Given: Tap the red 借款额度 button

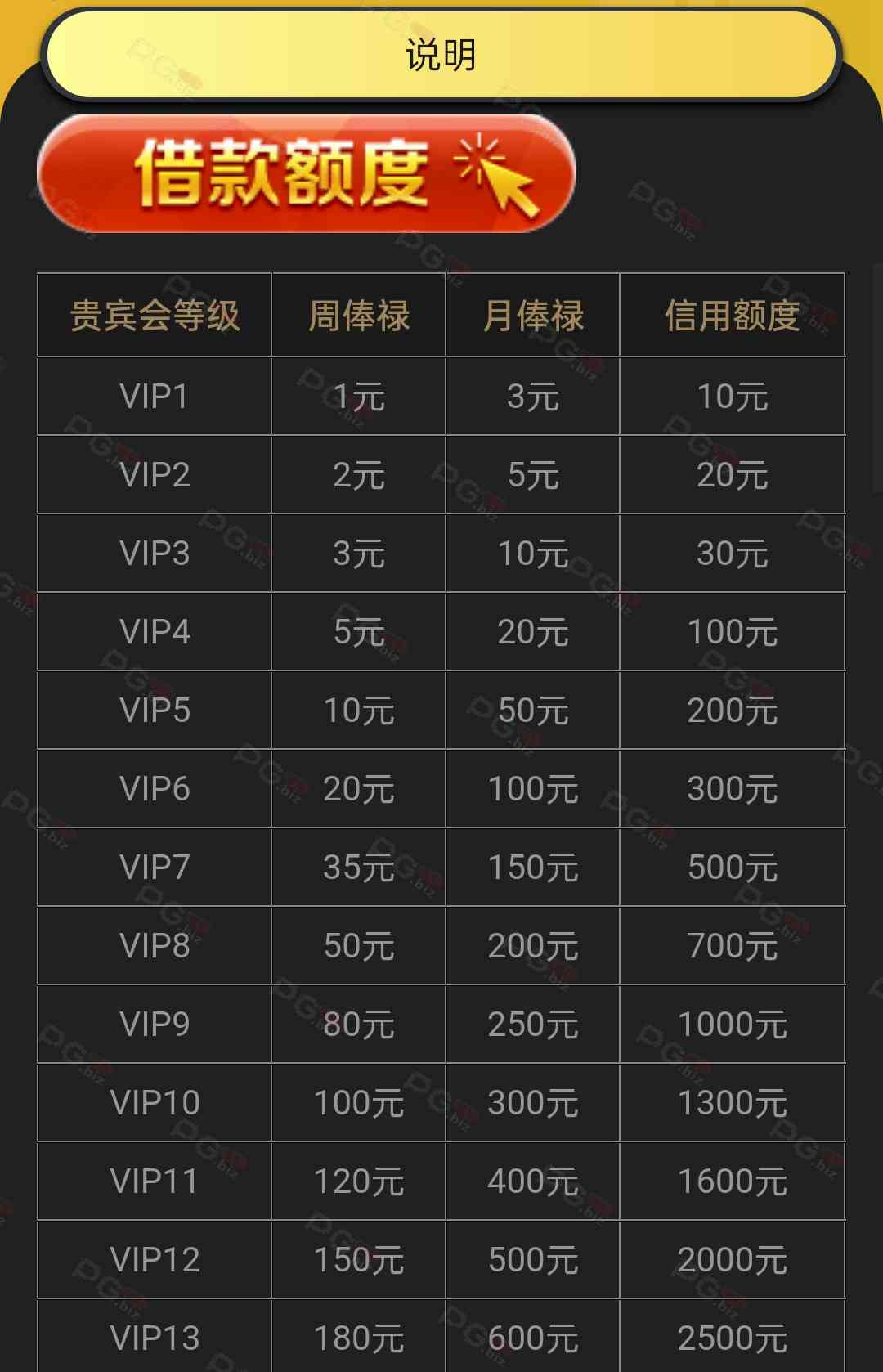Looking at the screenshot, I should click(307, 173).
